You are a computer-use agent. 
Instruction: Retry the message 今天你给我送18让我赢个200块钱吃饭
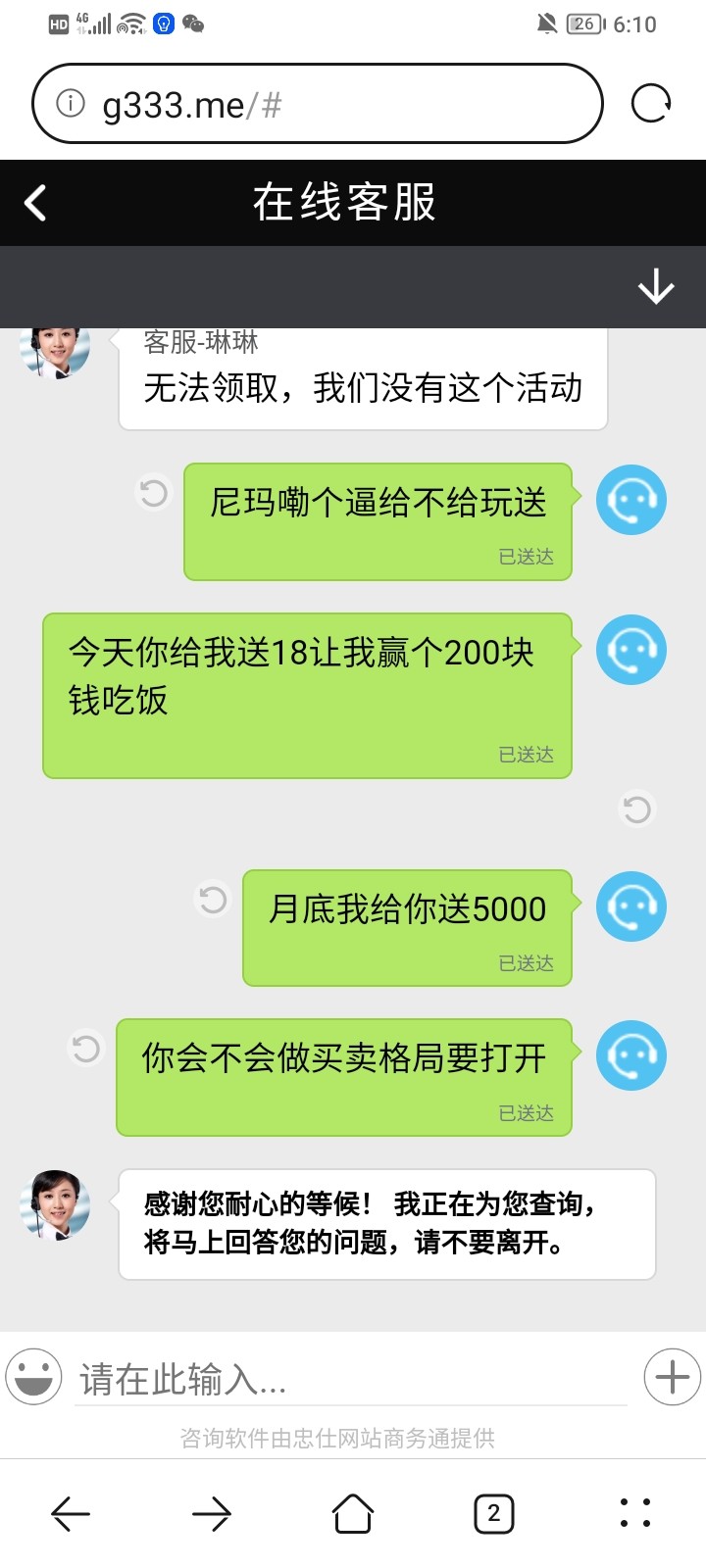click(636, 808)
